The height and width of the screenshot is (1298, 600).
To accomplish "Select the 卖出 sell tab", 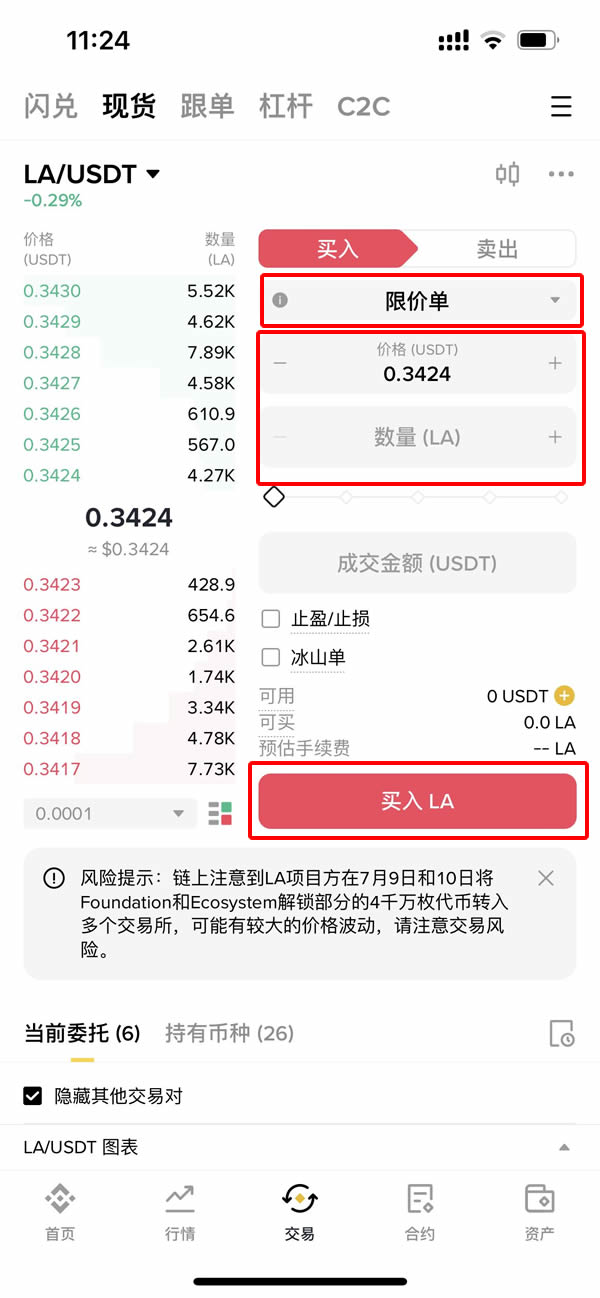I will pos(497,249).
